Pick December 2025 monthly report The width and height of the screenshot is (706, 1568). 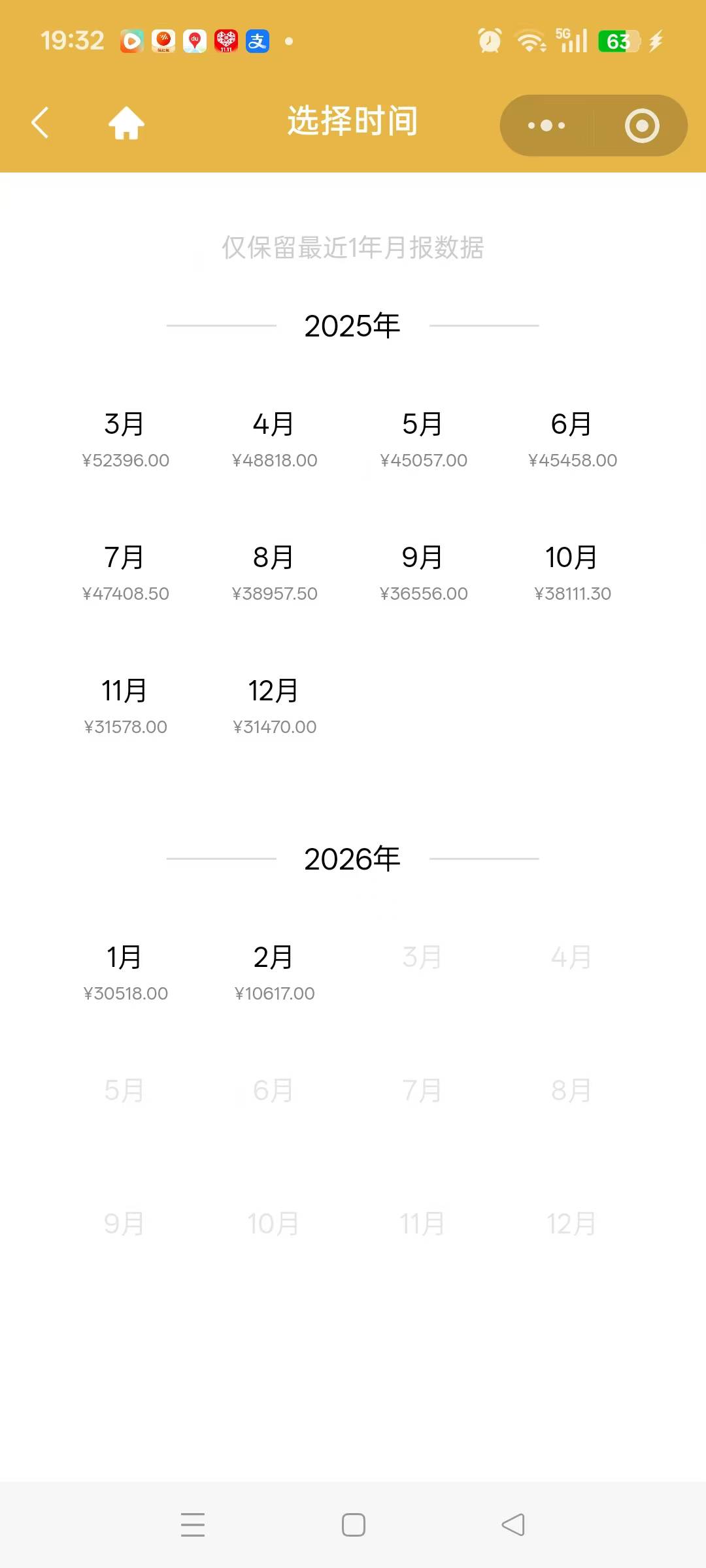point(274,706)
